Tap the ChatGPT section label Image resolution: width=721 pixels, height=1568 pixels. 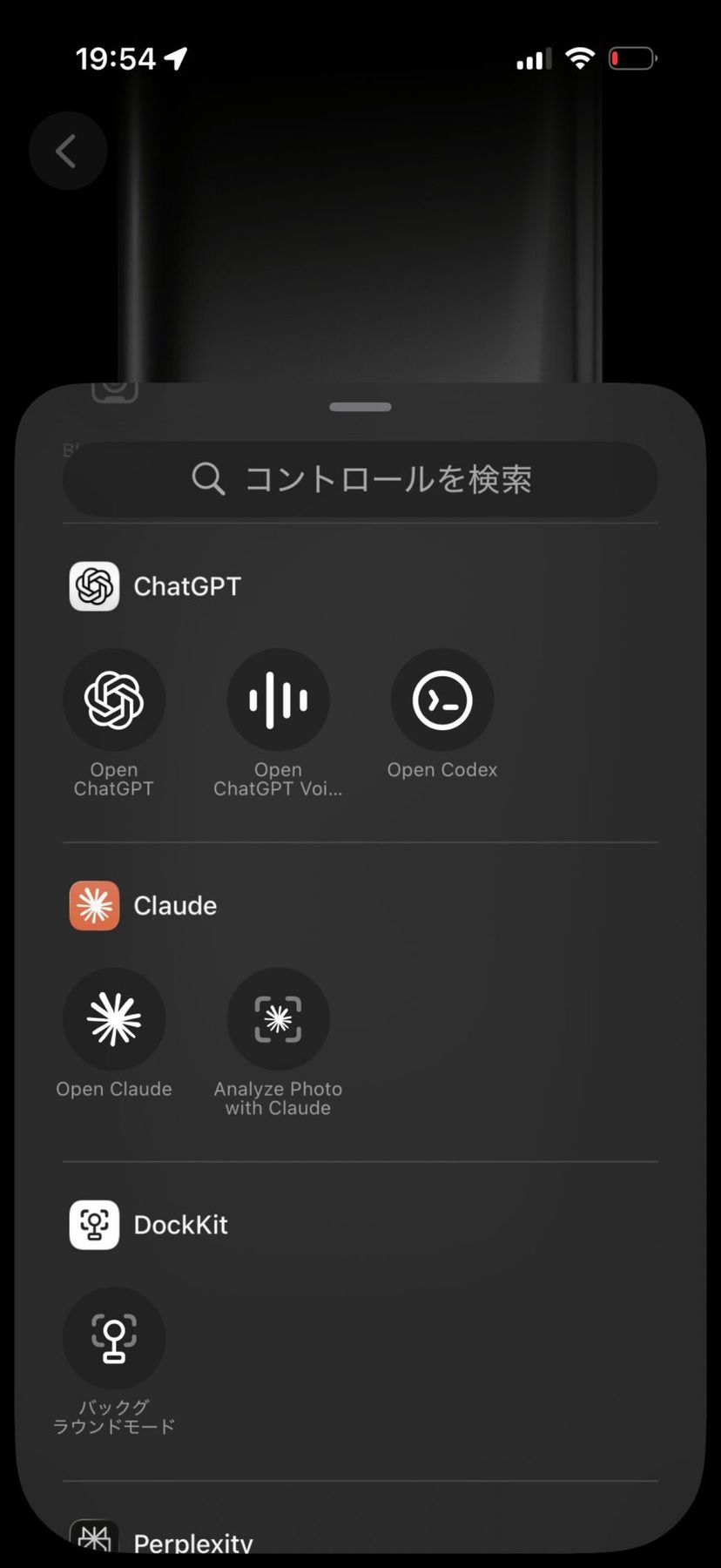coord(188,585)
